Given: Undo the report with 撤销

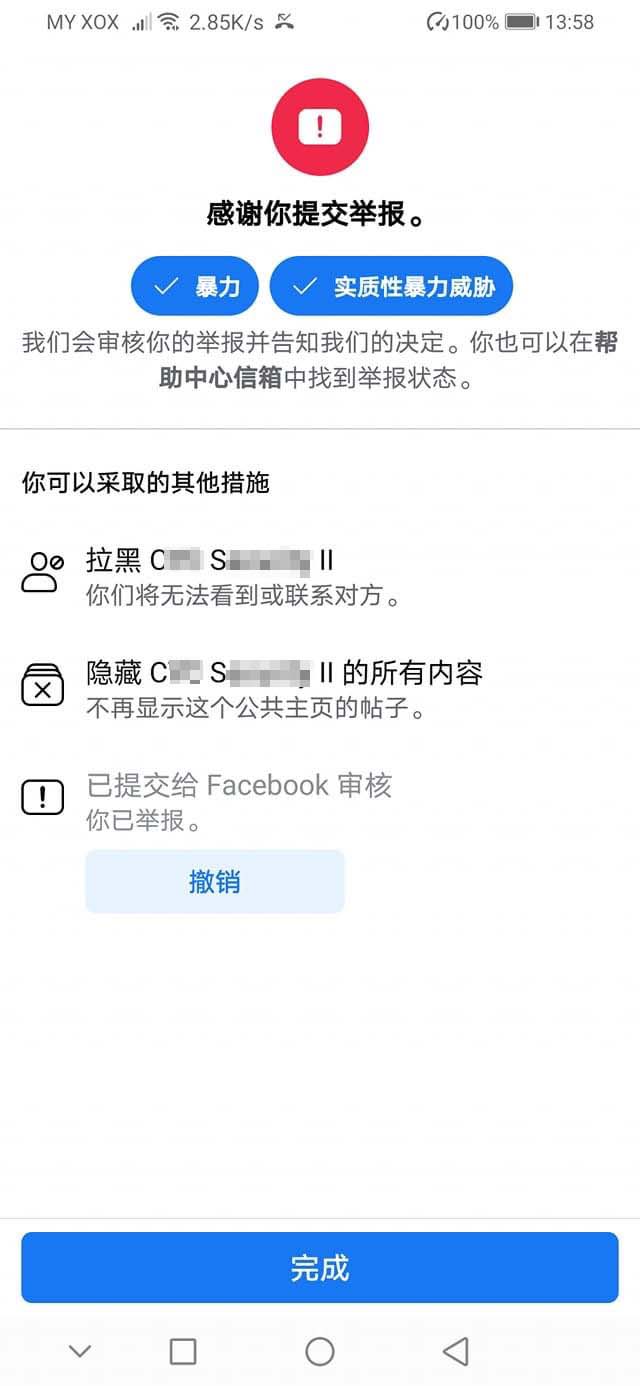Looking at the screenshot, I should coord(215,882).
